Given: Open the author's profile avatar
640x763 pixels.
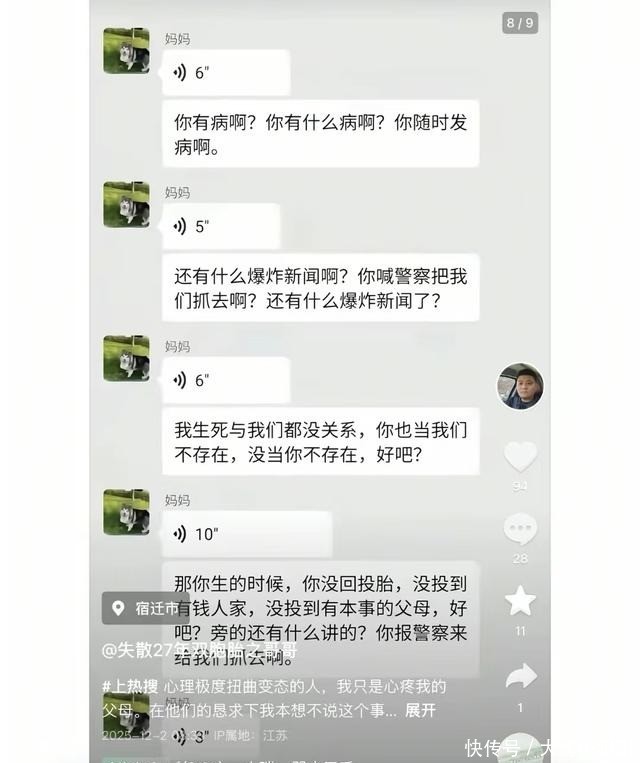Looking at the screenshot, I should (520, 386).
